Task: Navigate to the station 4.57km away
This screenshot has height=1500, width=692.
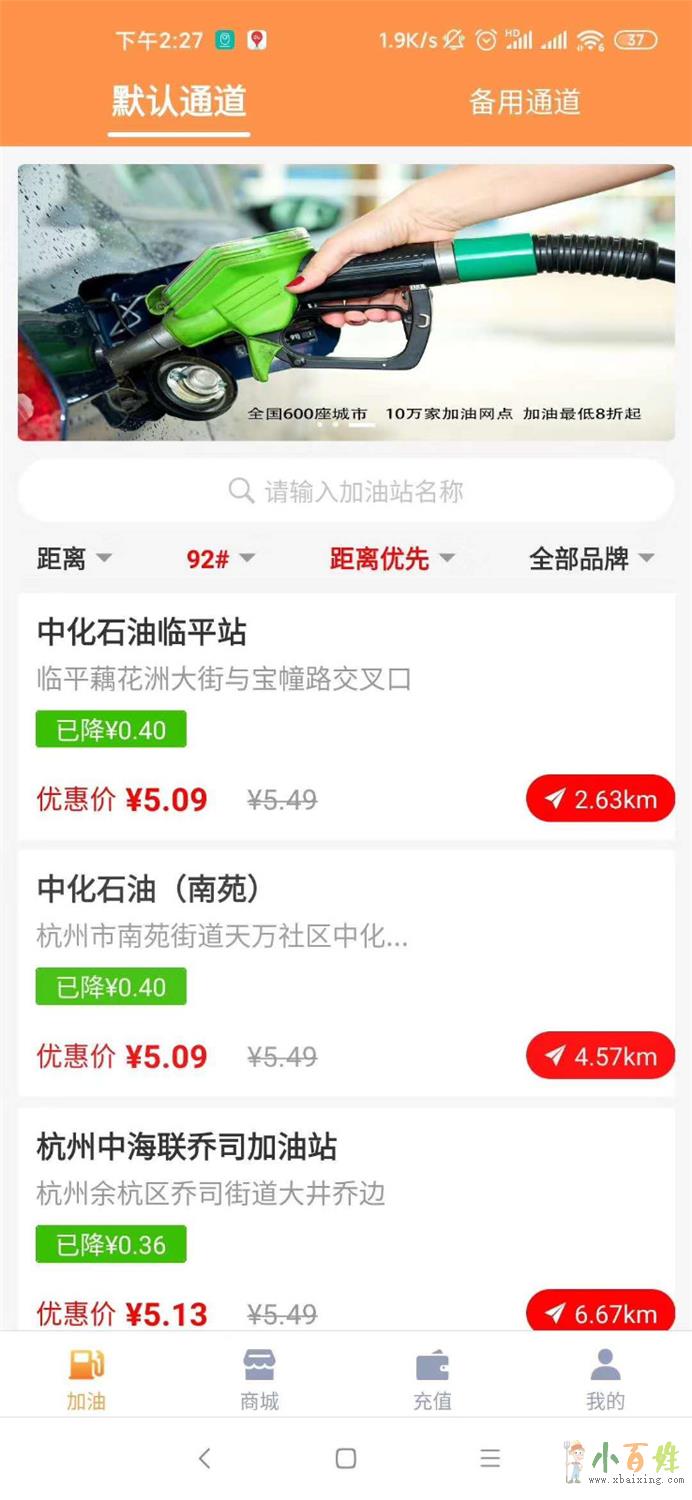Action: [x=600, y=1056]
